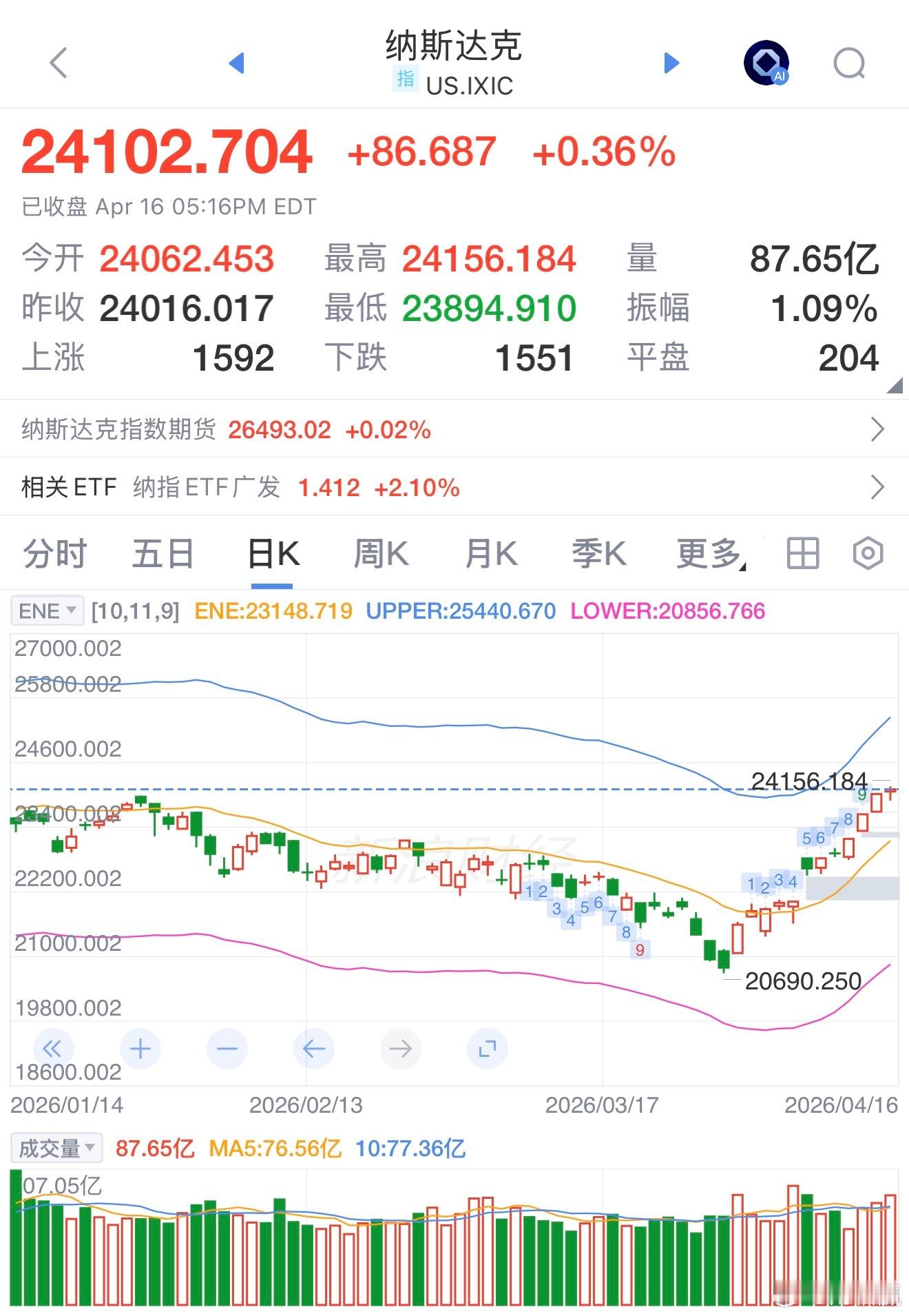Select next stock with the right triangle arrow
Viewport: 909px width, 1316px height.
(670, 63)
